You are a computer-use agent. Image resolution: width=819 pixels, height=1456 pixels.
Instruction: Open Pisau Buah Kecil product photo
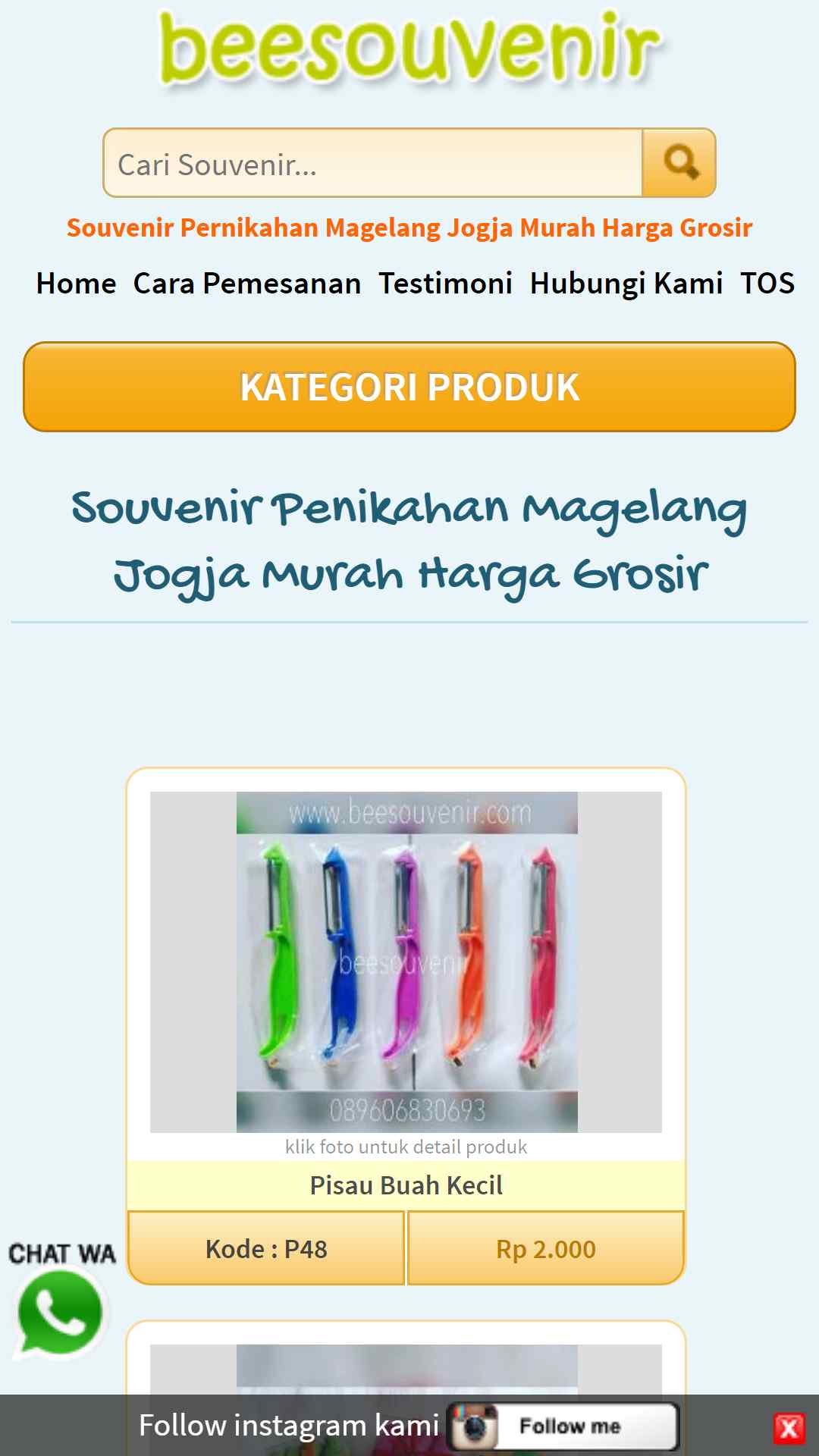coord(406,962)
